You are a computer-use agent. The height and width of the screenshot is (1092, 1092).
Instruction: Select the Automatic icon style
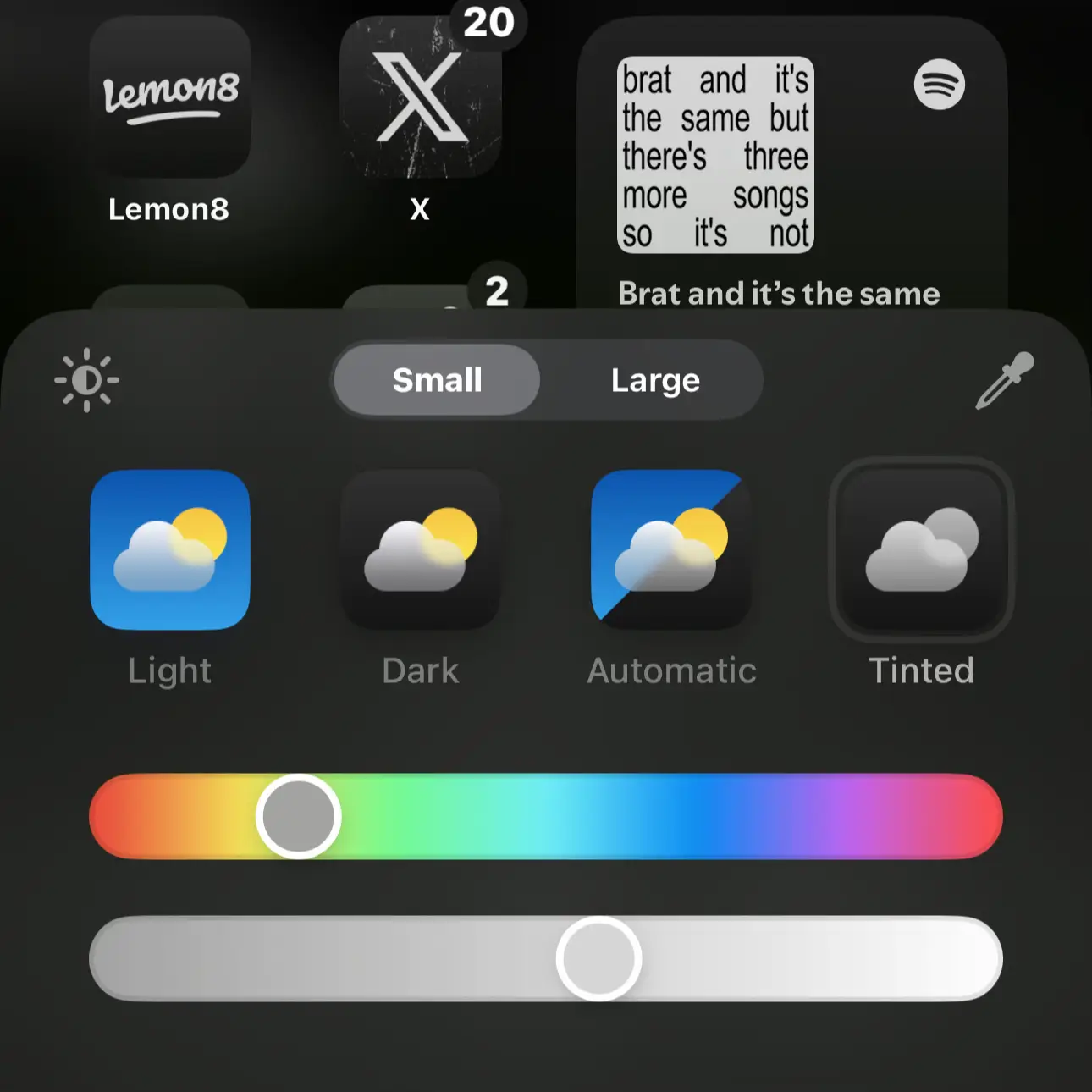coord(671,550)
